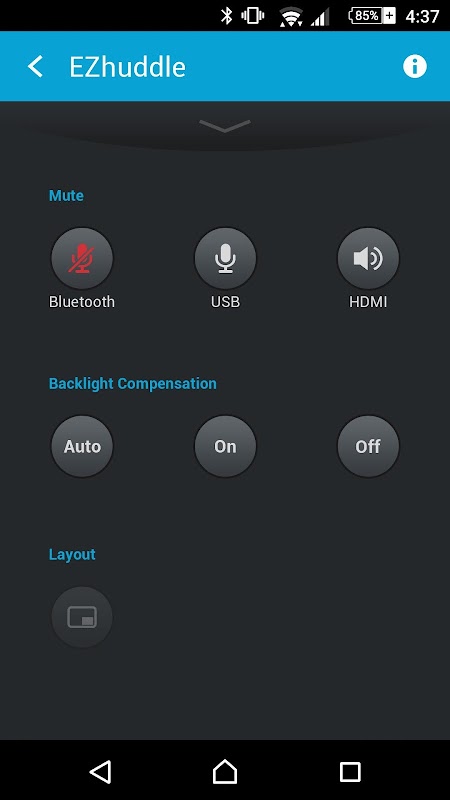Mute the USB microphone
The image size is (450, 800).
225,259
